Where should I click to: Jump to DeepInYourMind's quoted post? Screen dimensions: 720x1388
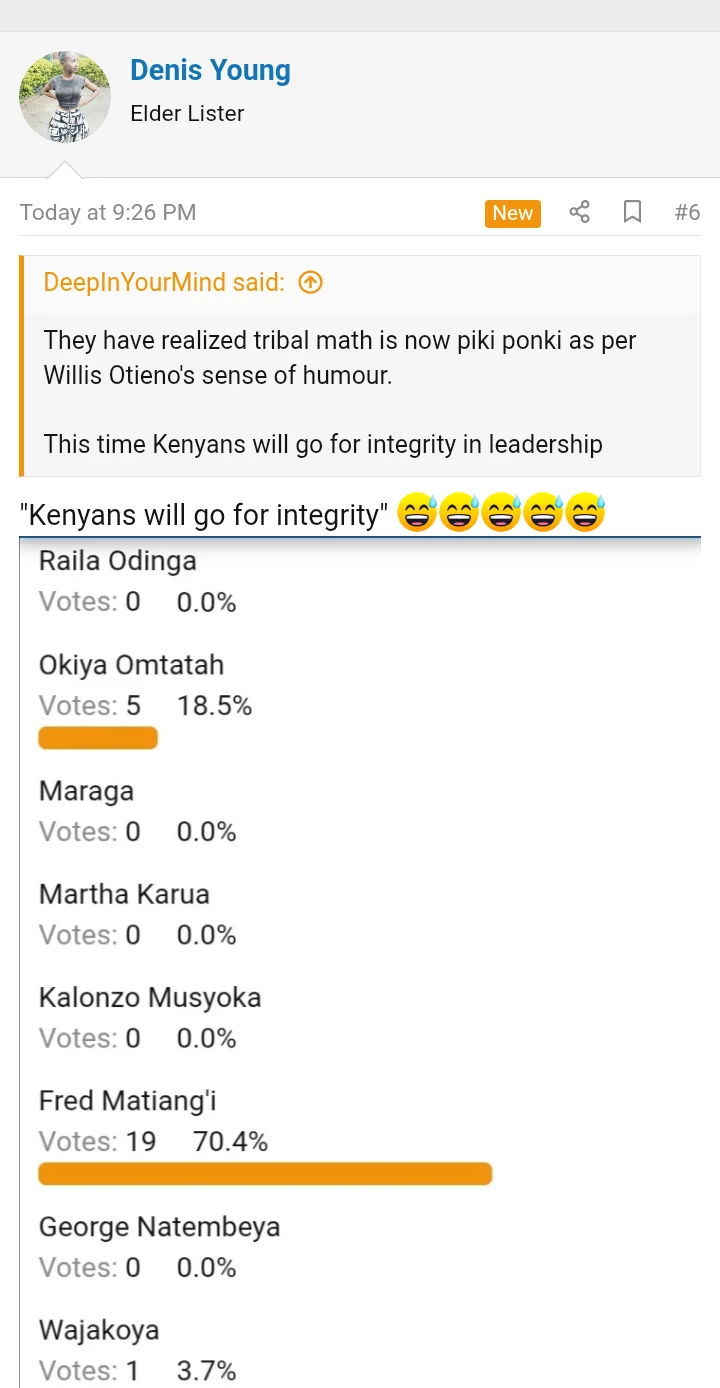(311, 283)
